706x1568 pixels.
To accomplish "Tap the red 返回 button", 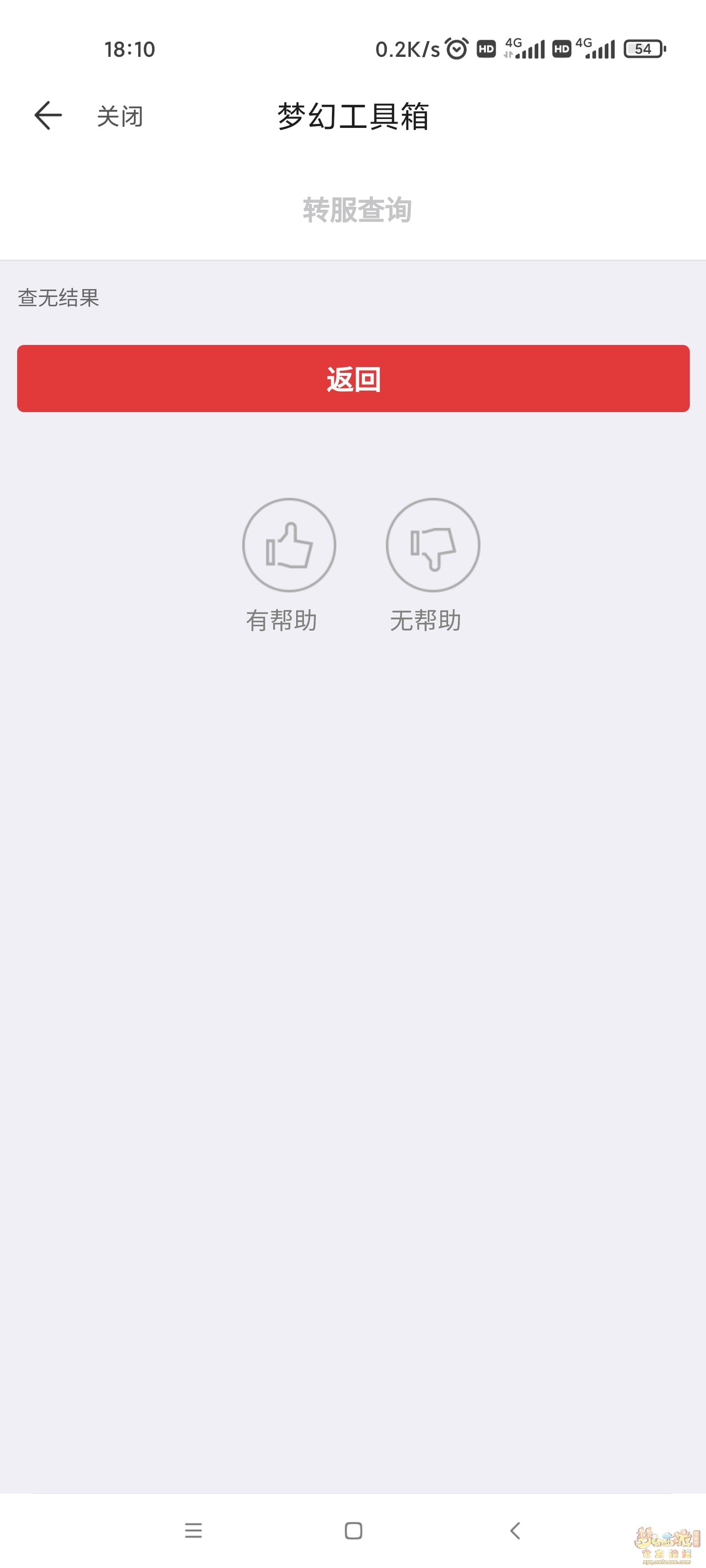I will click(x=353, y=379).
